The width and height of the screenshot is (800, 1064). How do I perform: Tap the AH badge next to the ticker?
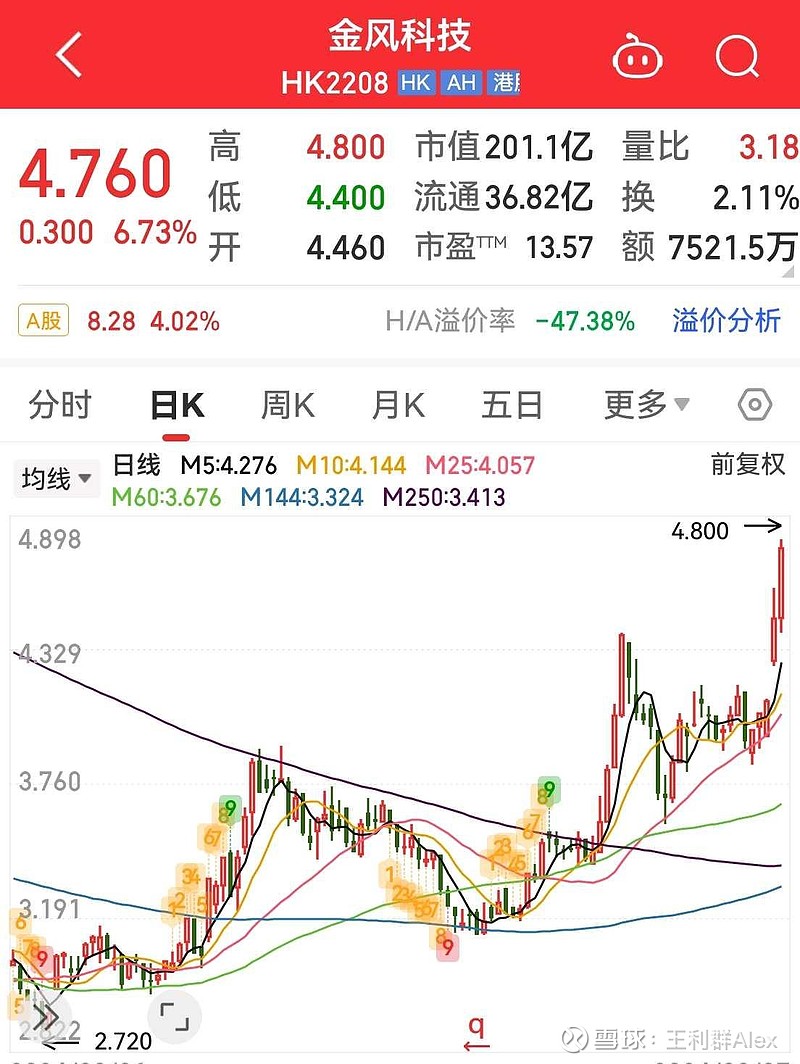click(462, 84)
